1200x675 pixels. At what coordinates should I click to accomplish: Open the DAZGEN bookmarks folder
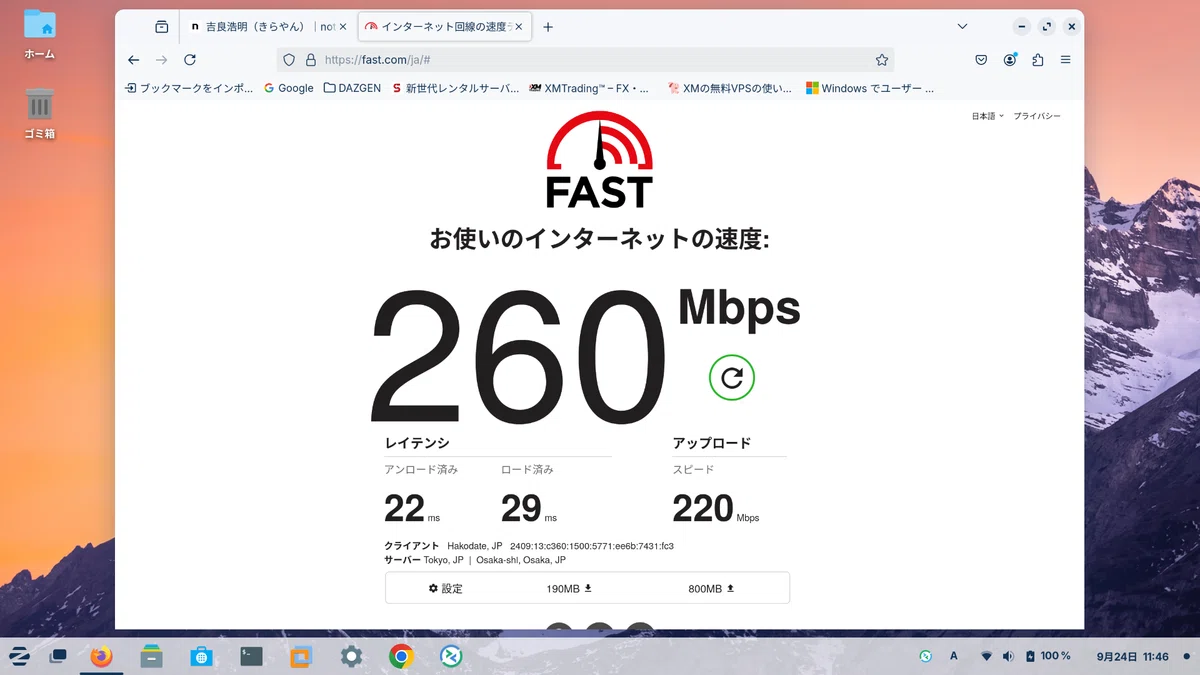352,88
